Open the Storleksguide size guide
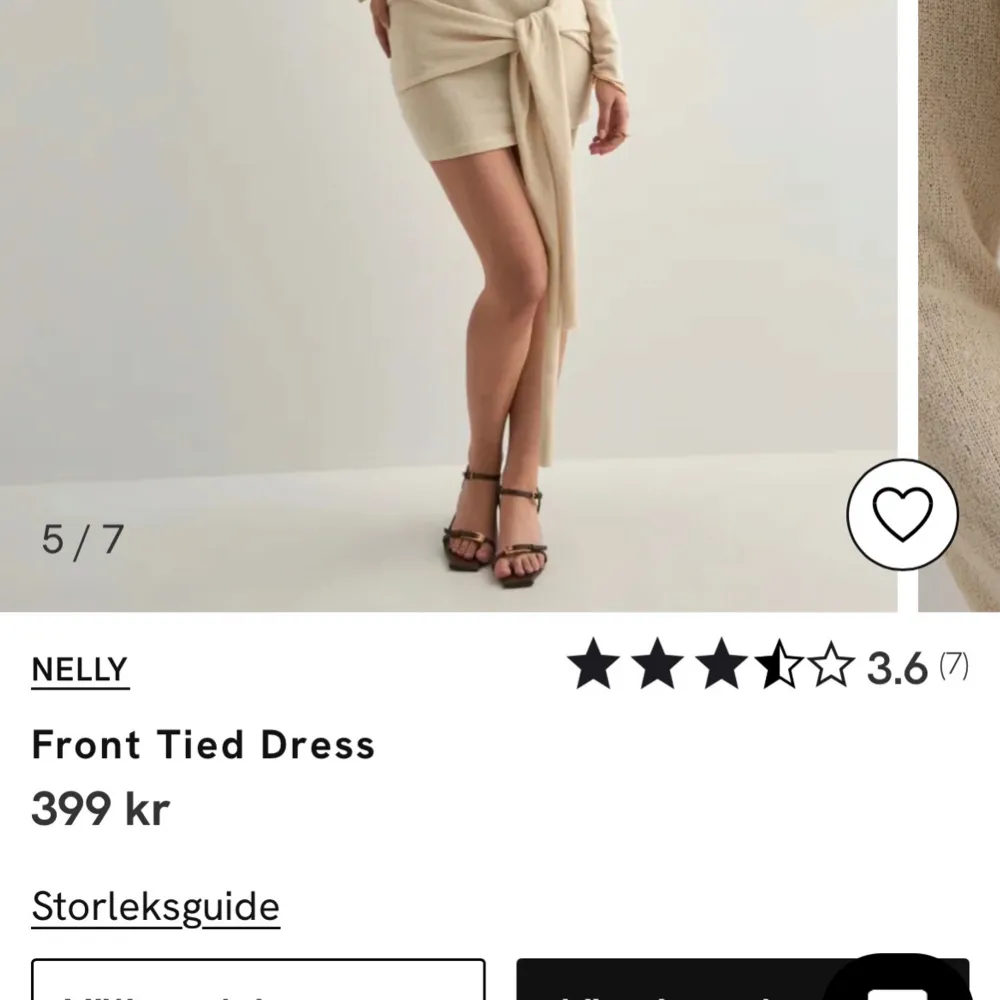Screen dimensions: 1000x1000 pyautogui.click(x=155, y=907)
